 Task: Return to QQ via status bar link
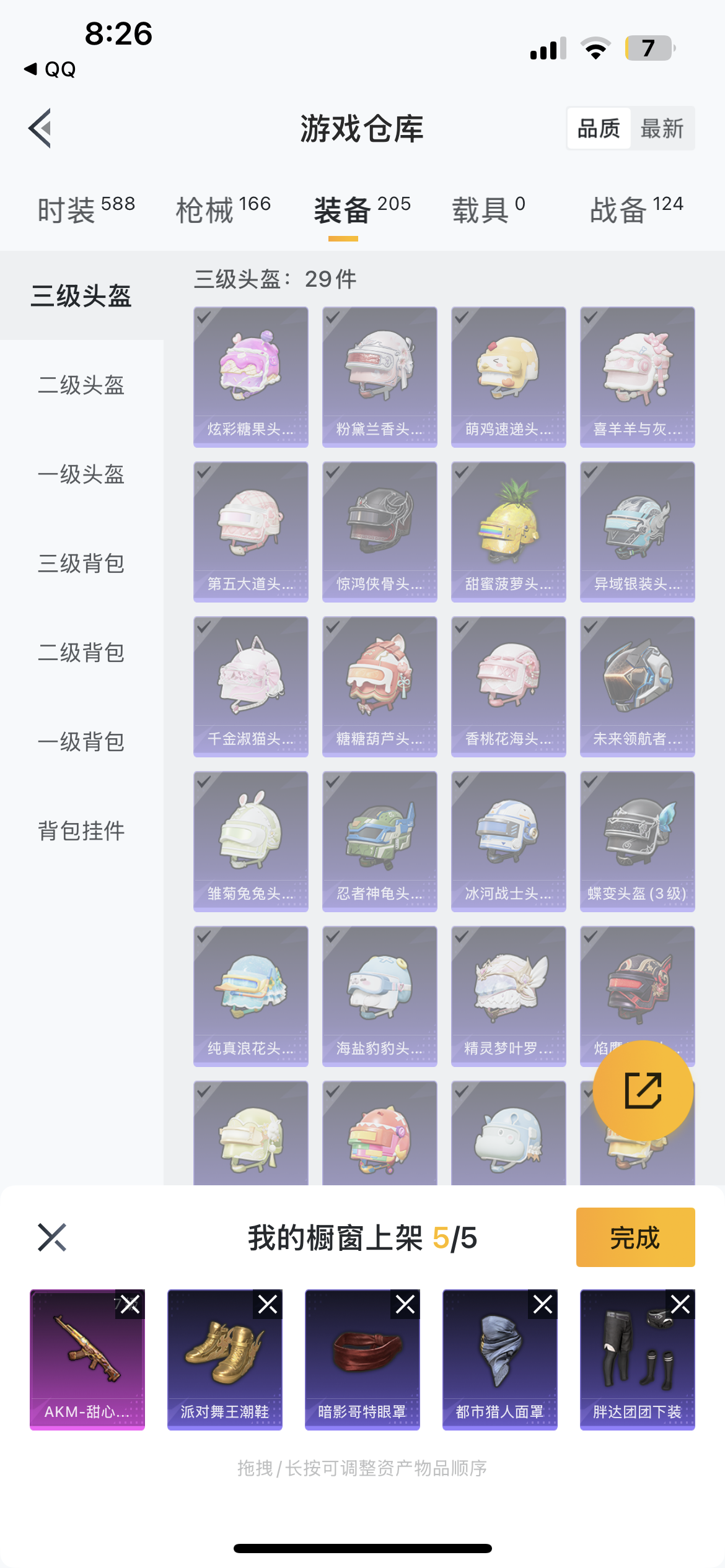51,69
